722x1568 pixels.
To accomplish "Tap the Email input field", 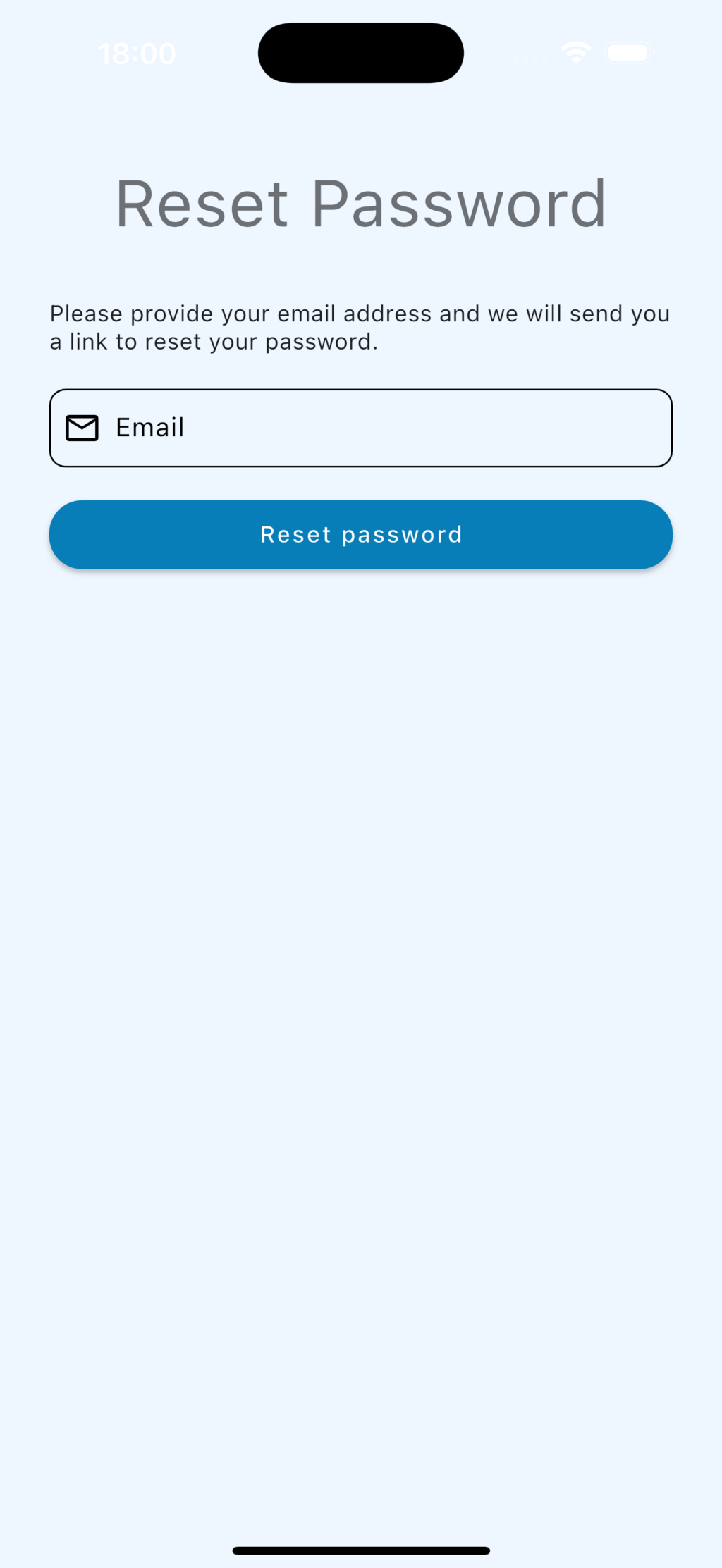I will [x=381, y=428].
